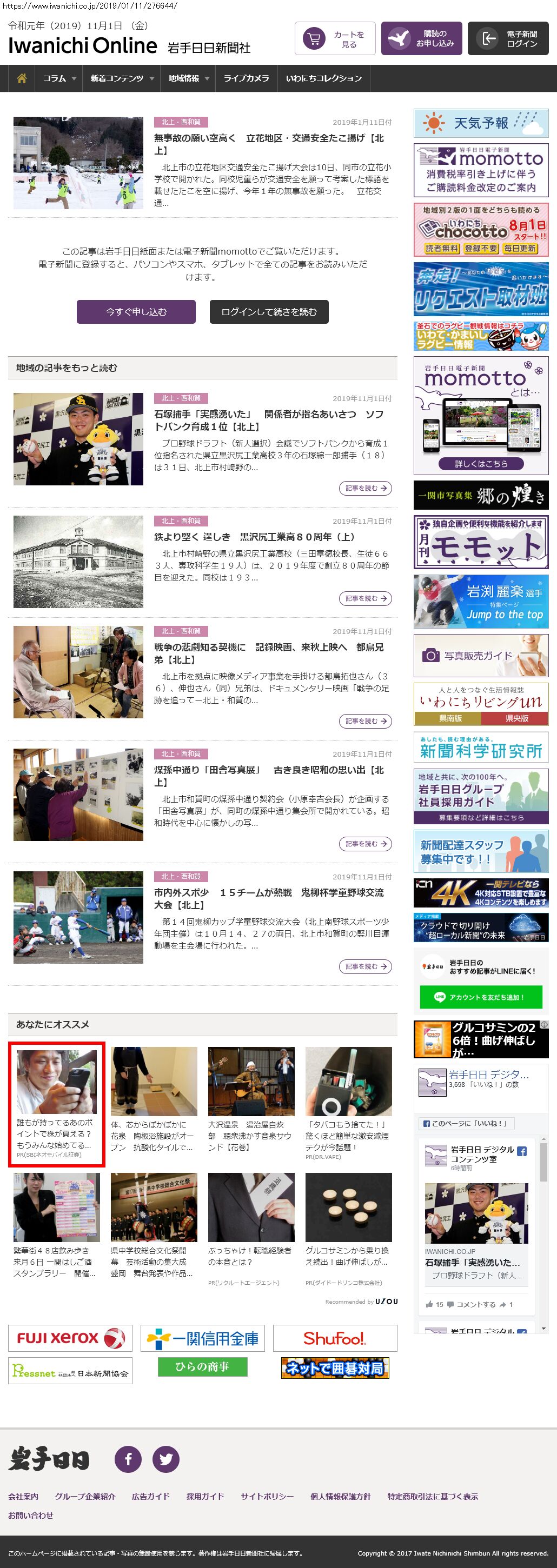Image resolution: width=557 pixels, height=1568 pixels.
Task: Log in to 電子新聞
Action: pyautogui.click(x=508, y=39)
